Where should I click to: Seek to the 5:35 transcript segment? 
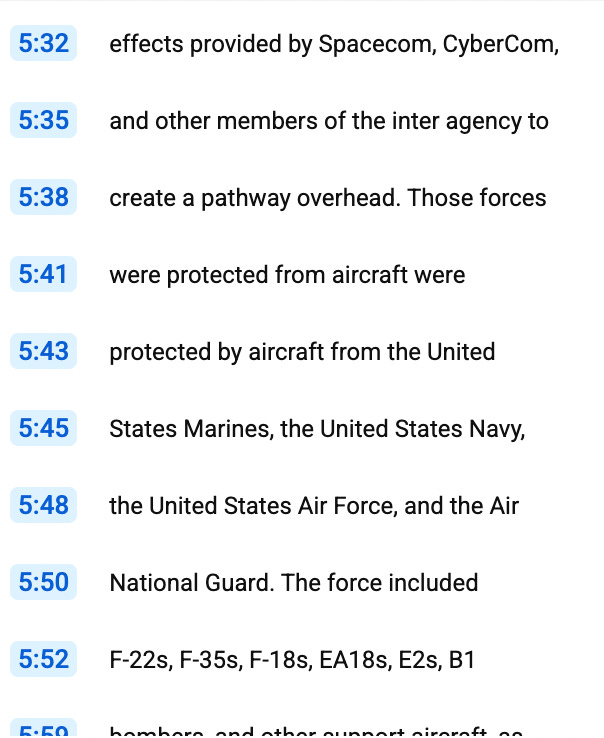[44, 120]
